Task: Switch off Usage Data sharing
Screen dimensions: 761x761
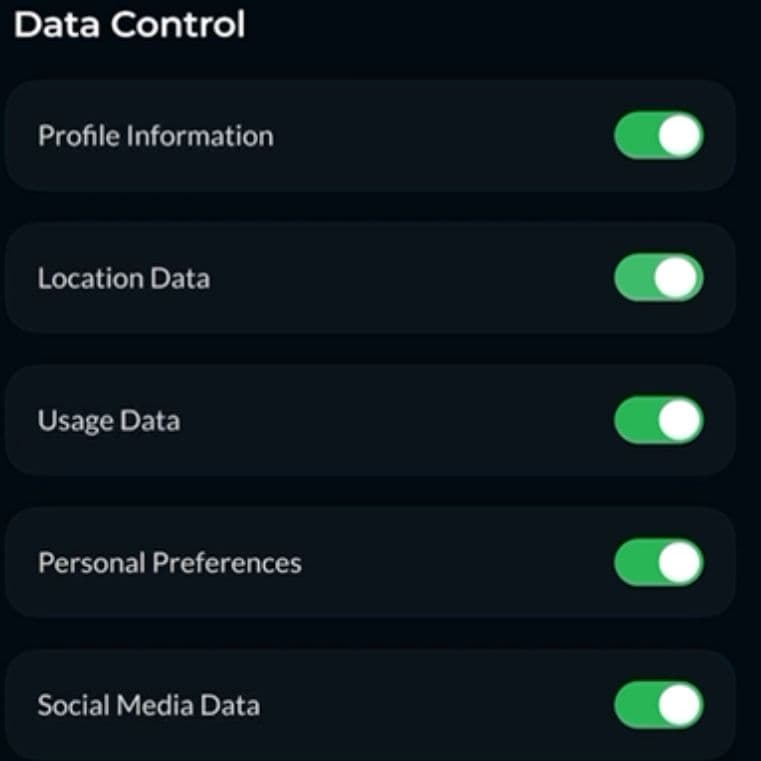Action: coord(658,420)
